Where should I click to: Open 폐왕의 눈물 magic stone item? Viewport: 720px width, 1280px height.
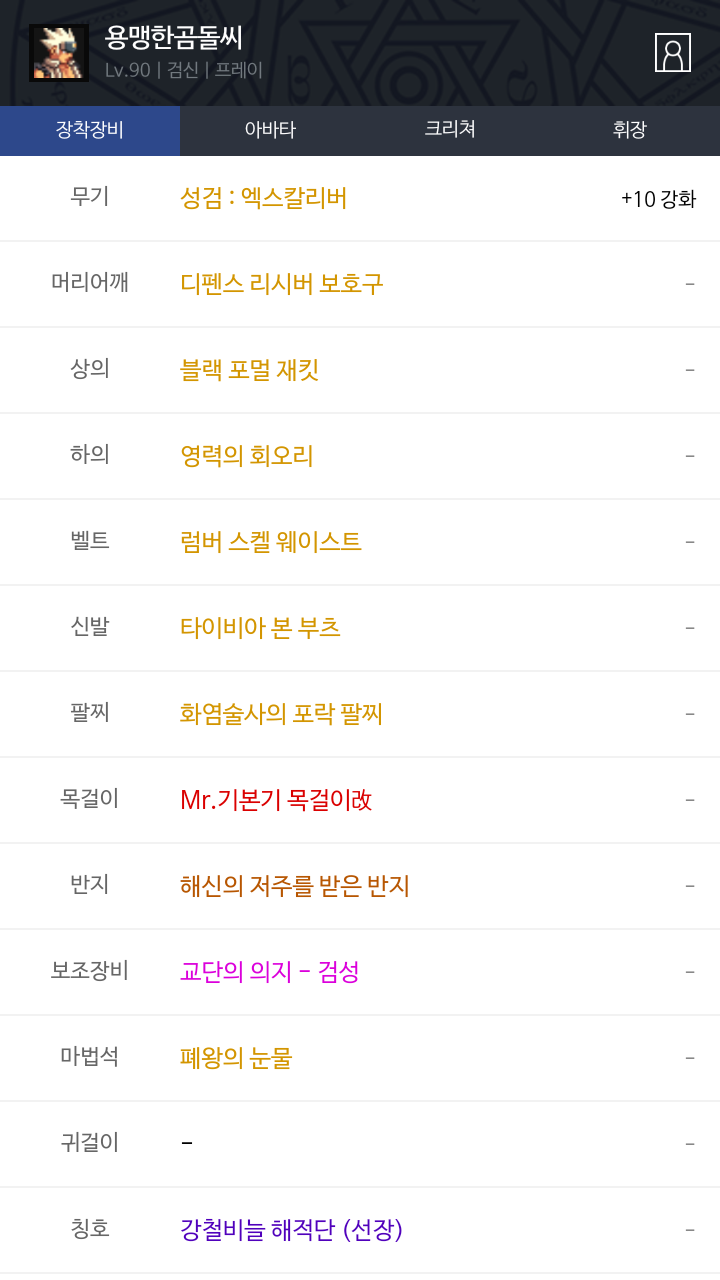(x=236, y=1058)
